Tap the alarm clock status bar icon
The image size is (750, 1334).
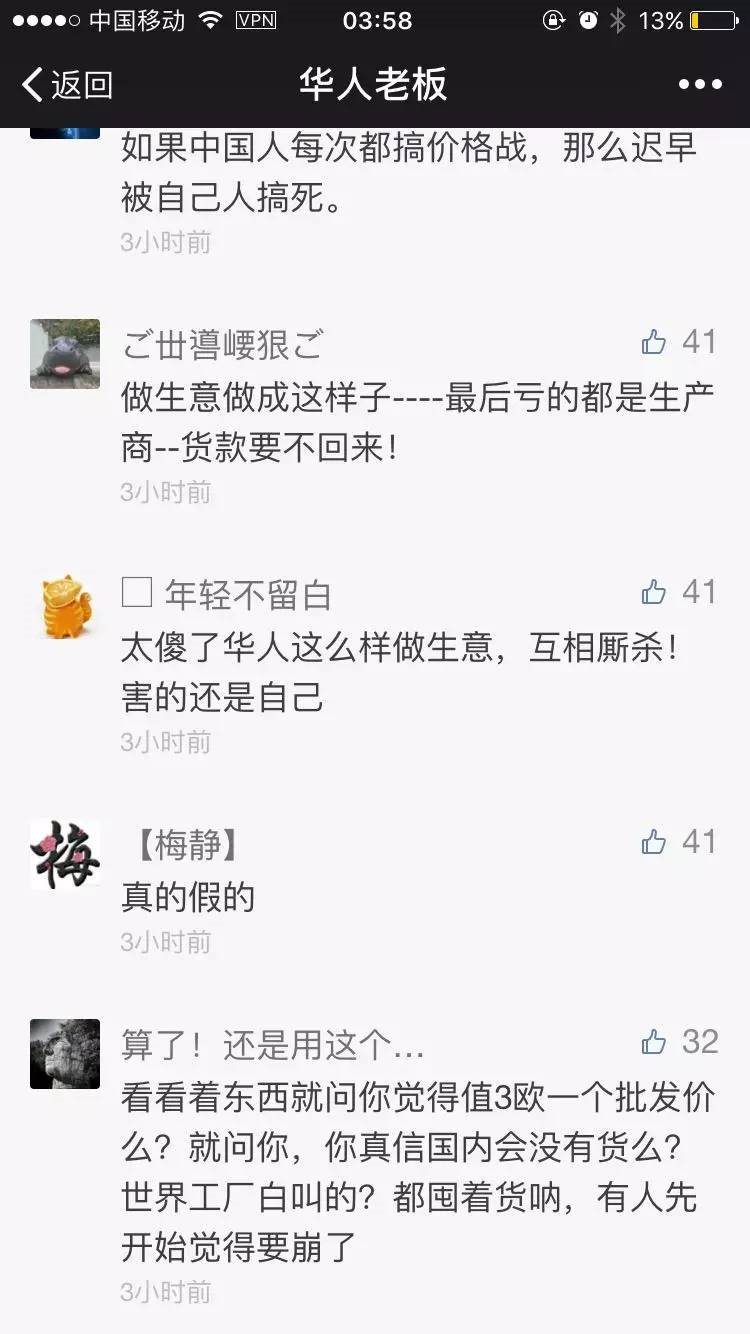tap(585, 19)
